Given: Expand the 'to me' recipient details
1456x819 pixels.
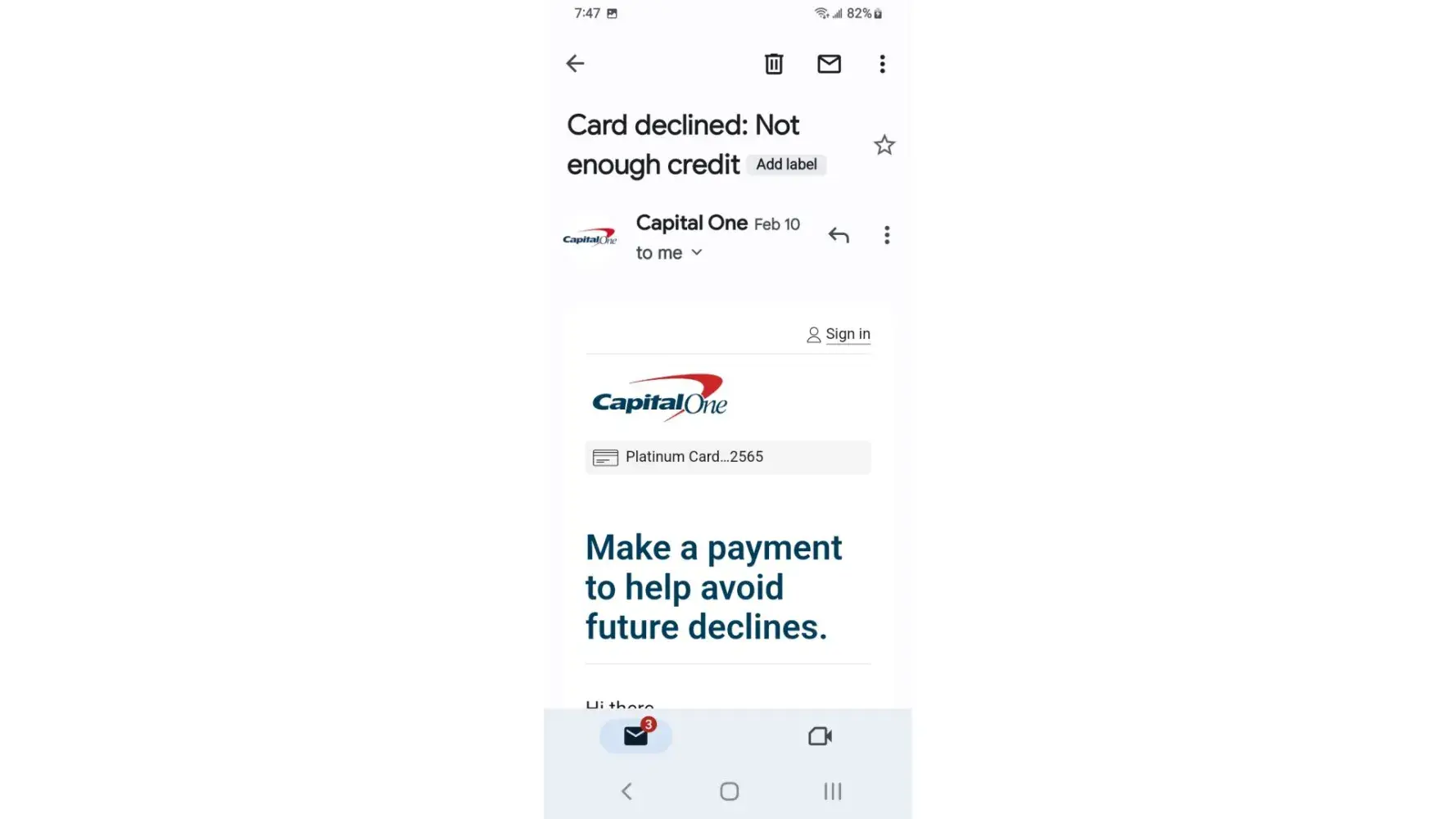Looking at the screenshot, I should 695,253.
